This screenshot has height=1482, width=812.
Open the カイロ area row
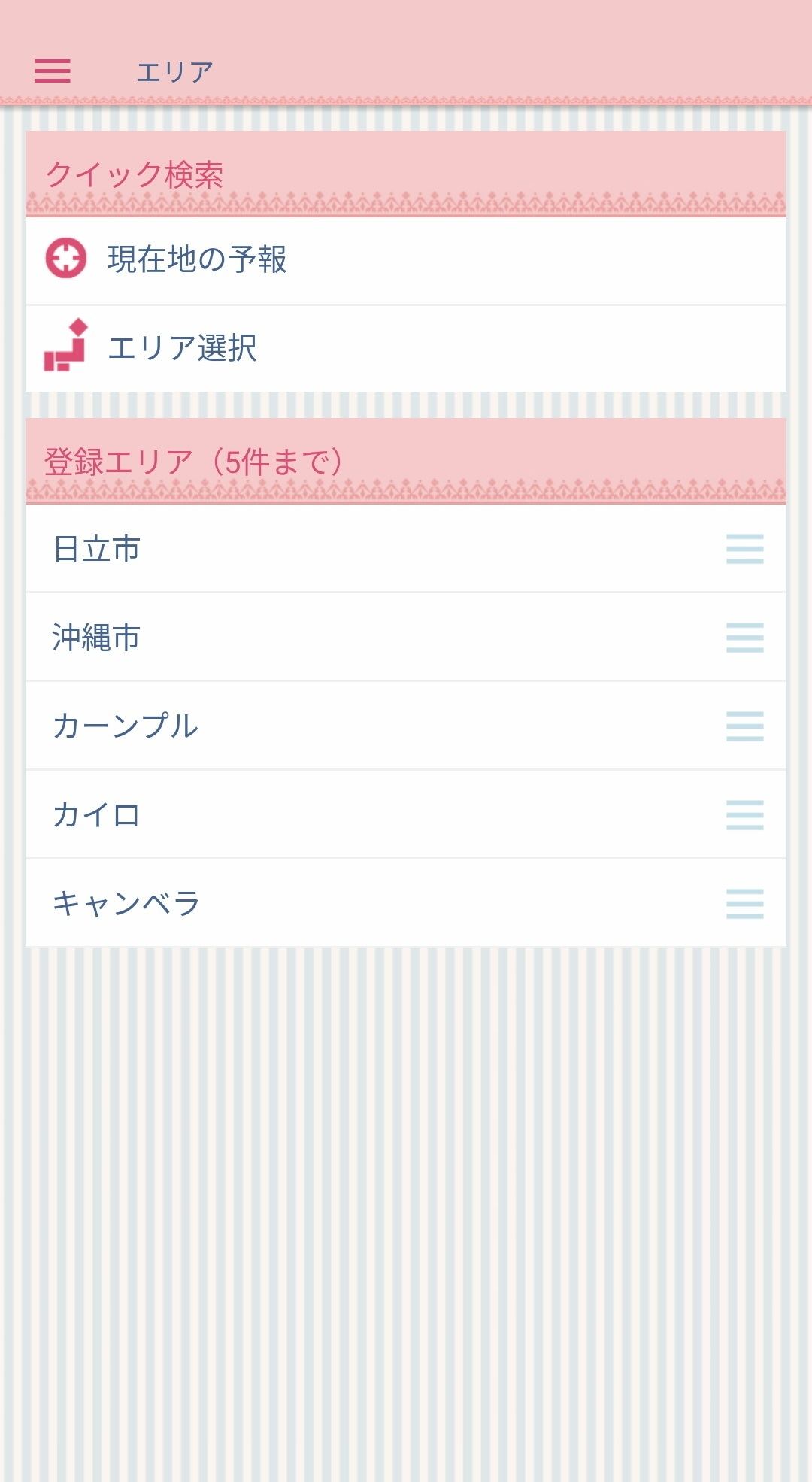pos(98,815)
